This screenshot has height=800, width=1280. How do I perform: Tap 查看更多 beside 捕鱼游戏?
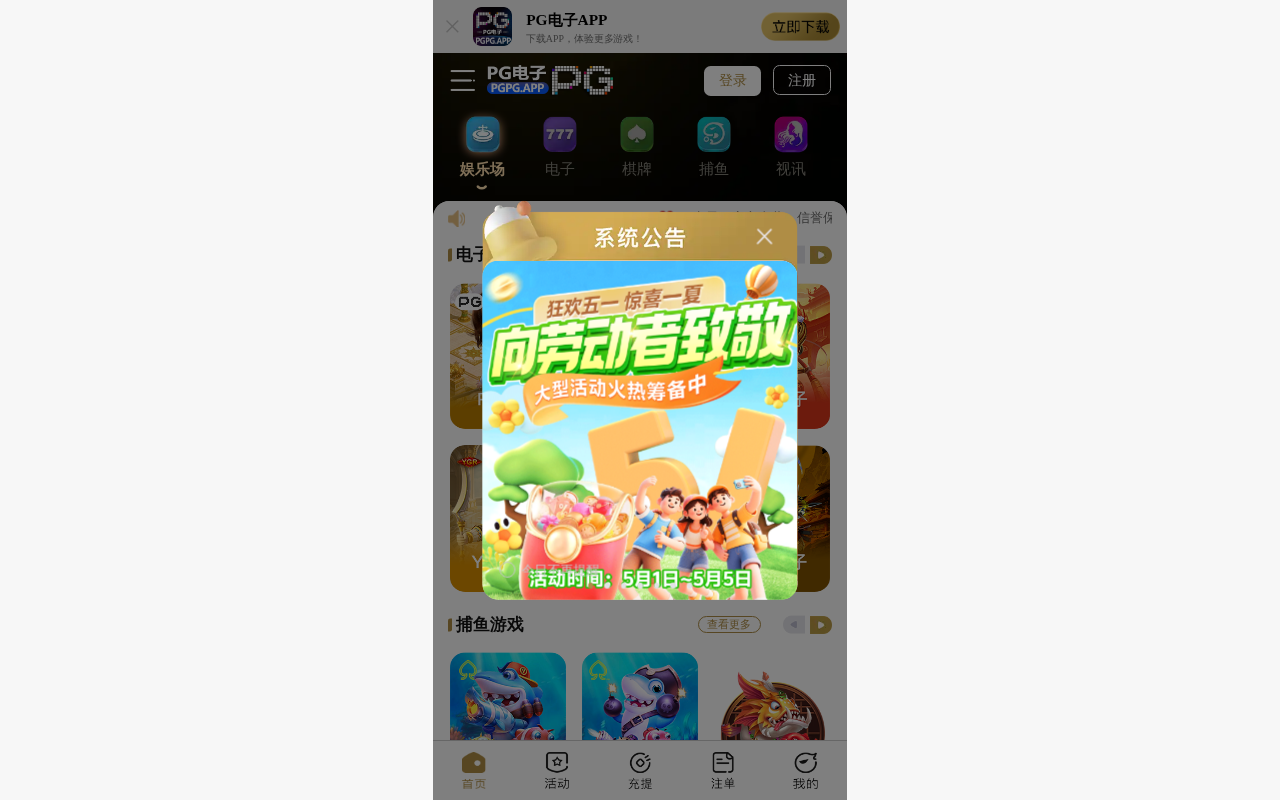tap(729, 624)
